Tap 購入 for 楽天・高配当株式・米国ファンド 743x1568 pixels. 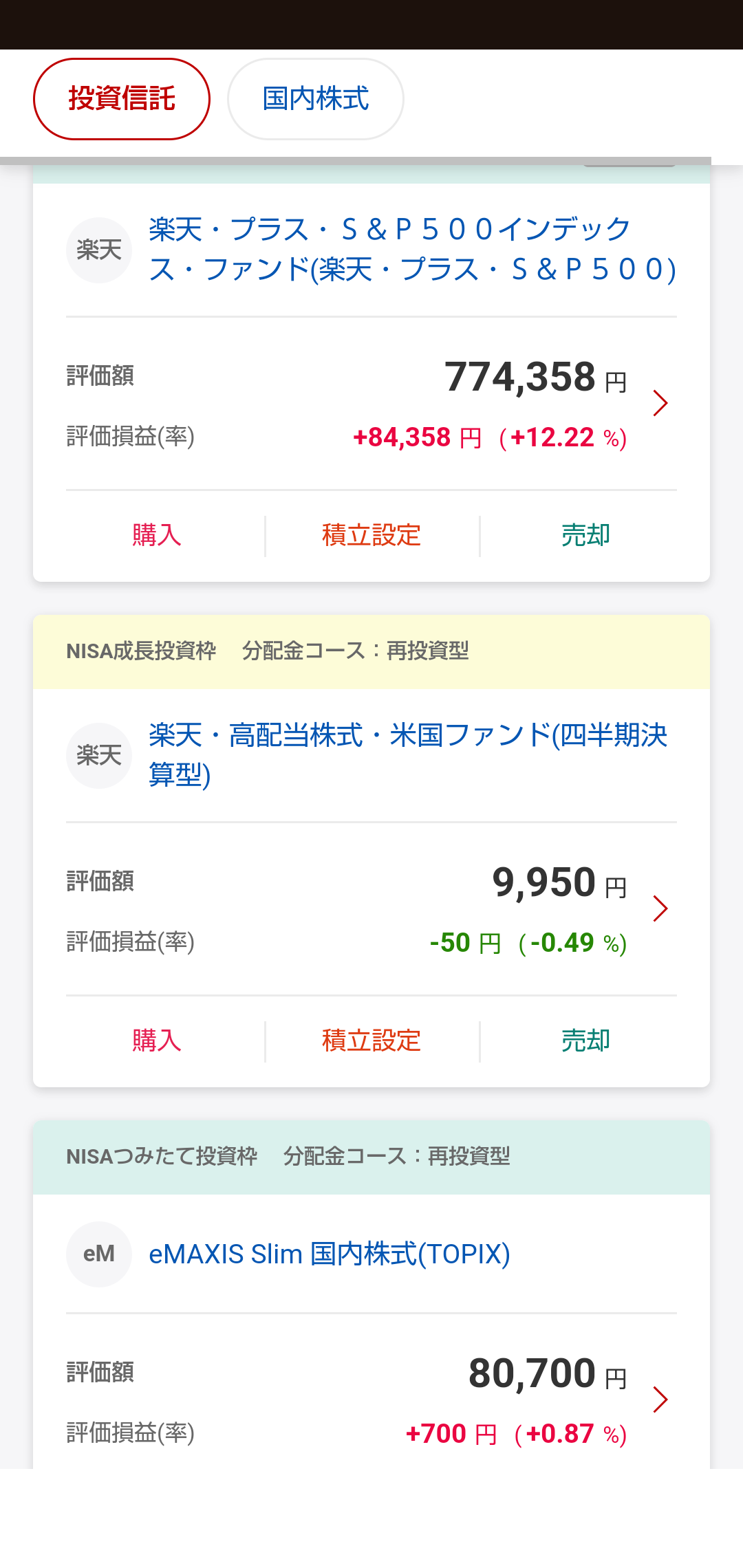pyautogui.click(x=157, y=1041)
